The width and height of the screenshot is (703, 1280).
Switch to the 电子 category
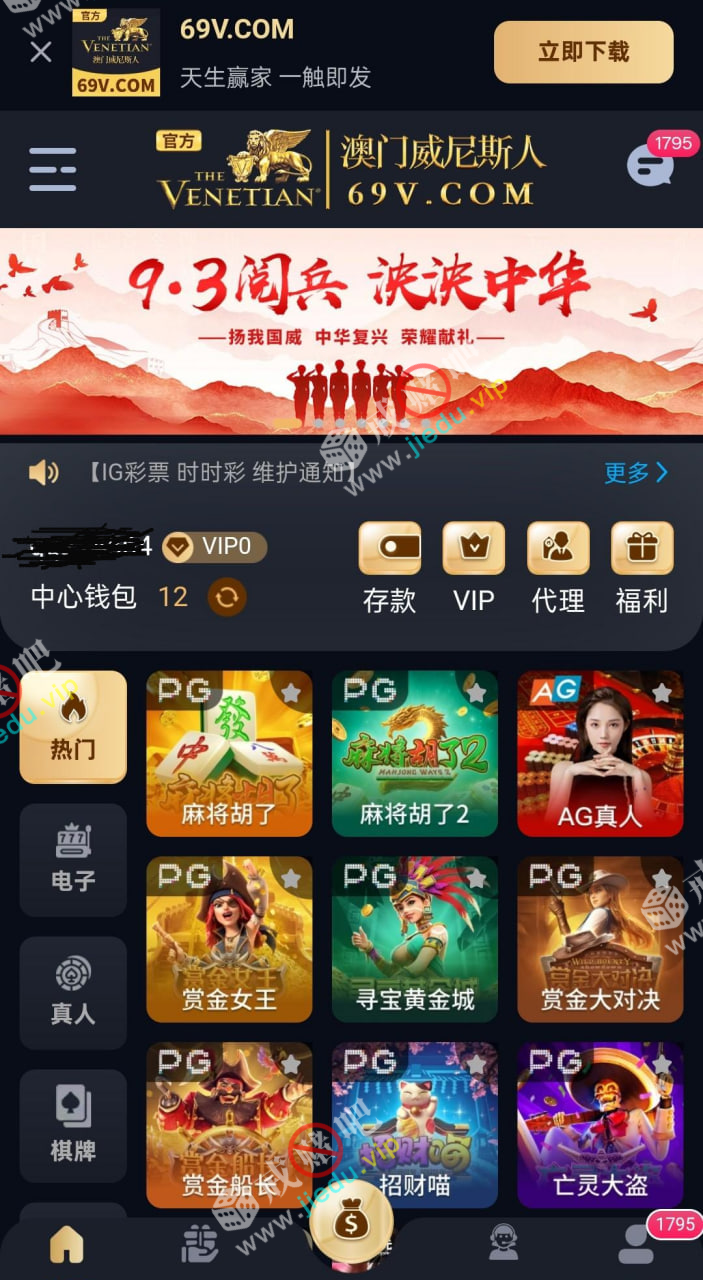tap(73, 859)
